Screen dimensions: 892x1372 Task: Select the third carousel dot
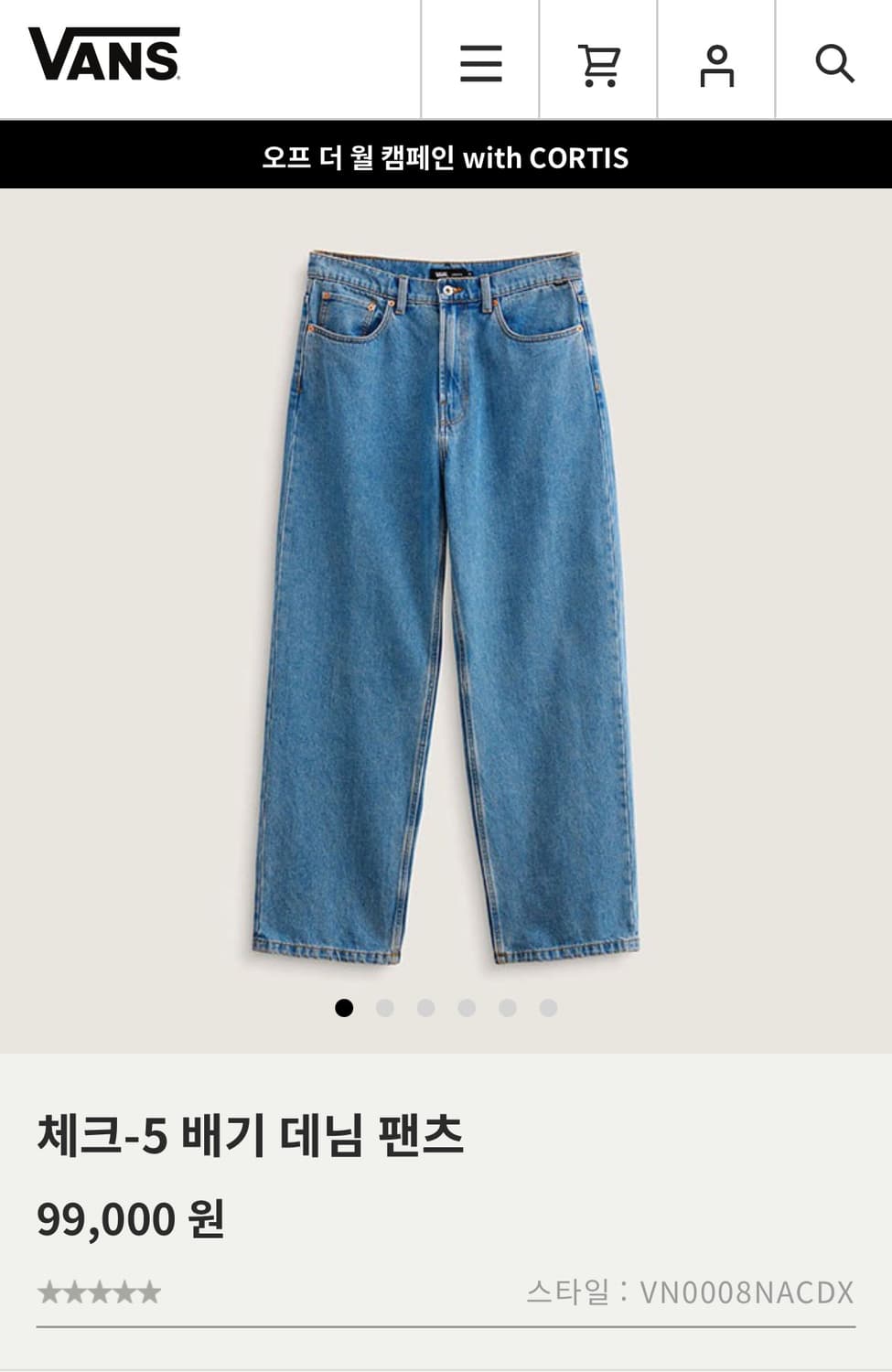coord(425,1007)
